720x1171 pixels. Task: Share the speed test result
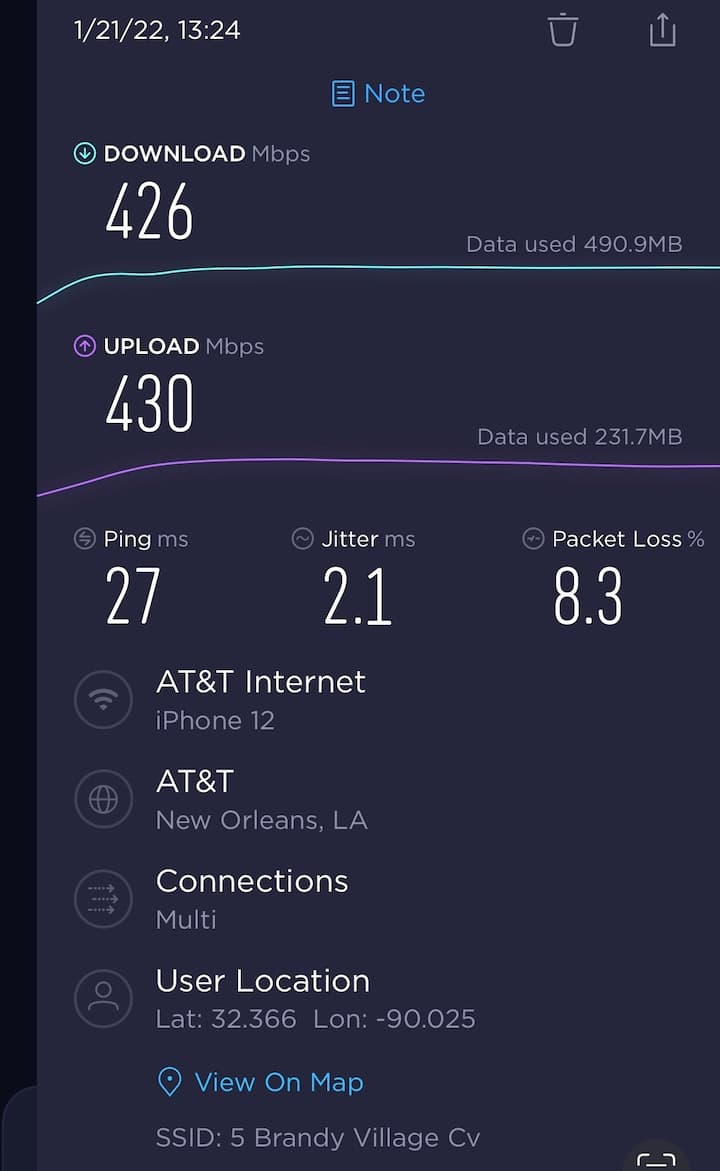pos(662,29)
